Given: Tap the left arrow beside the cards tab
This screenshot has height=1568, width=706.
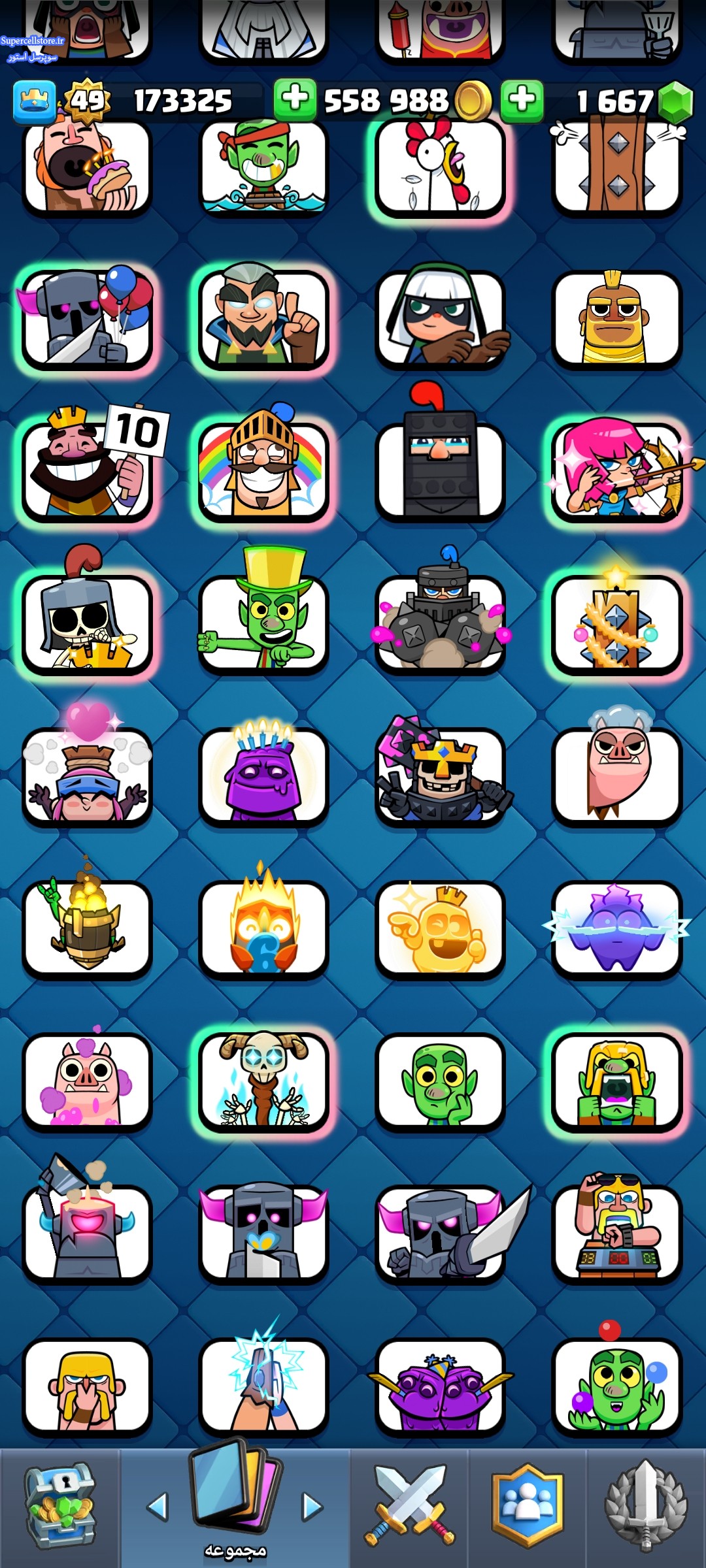Looking at the screenshot, I should [158, 1507].
